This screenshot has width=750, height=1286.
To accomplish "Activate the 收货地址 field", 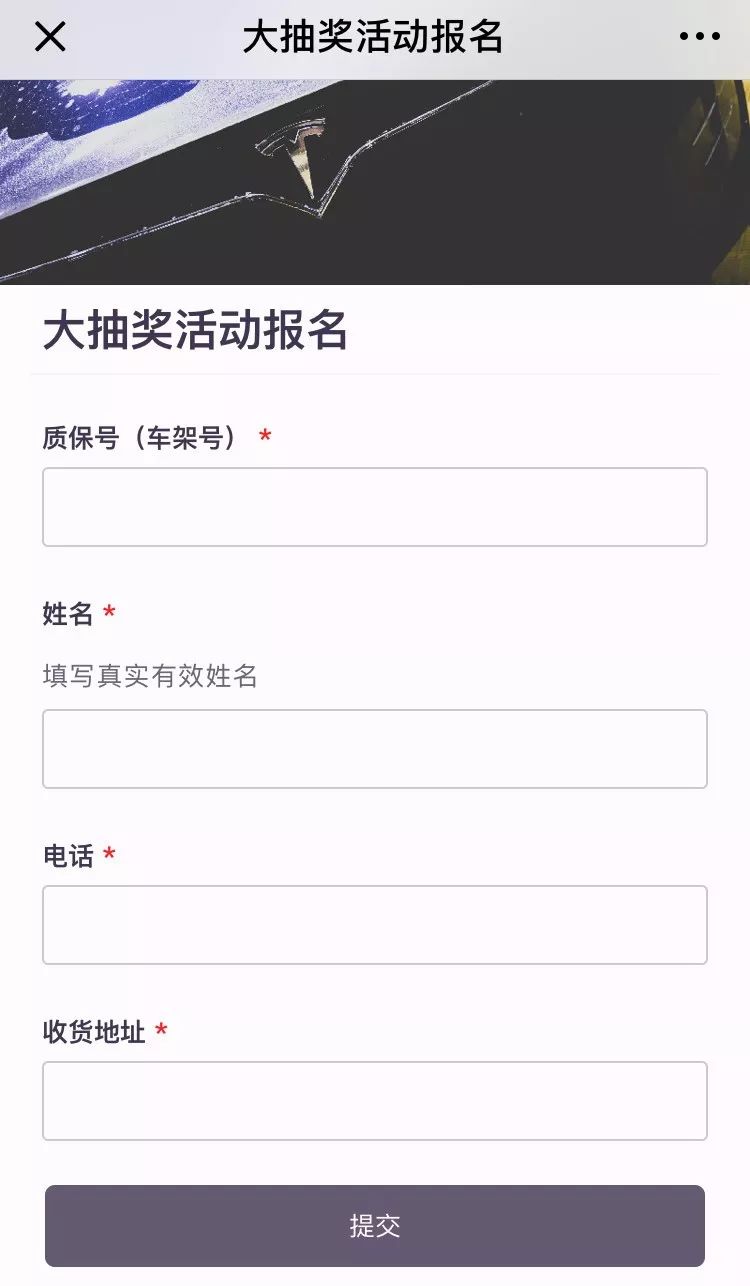I will coord(375,1101).
